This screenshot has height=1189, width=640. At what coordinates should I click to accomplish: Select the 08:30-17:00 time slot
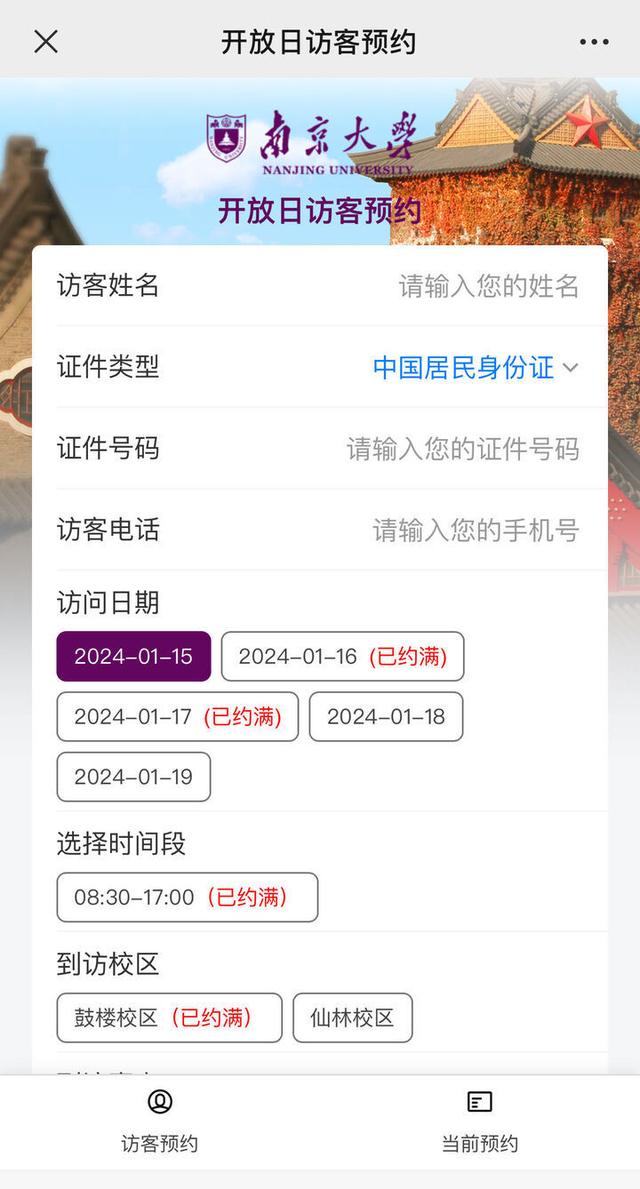tap(187, 897)
